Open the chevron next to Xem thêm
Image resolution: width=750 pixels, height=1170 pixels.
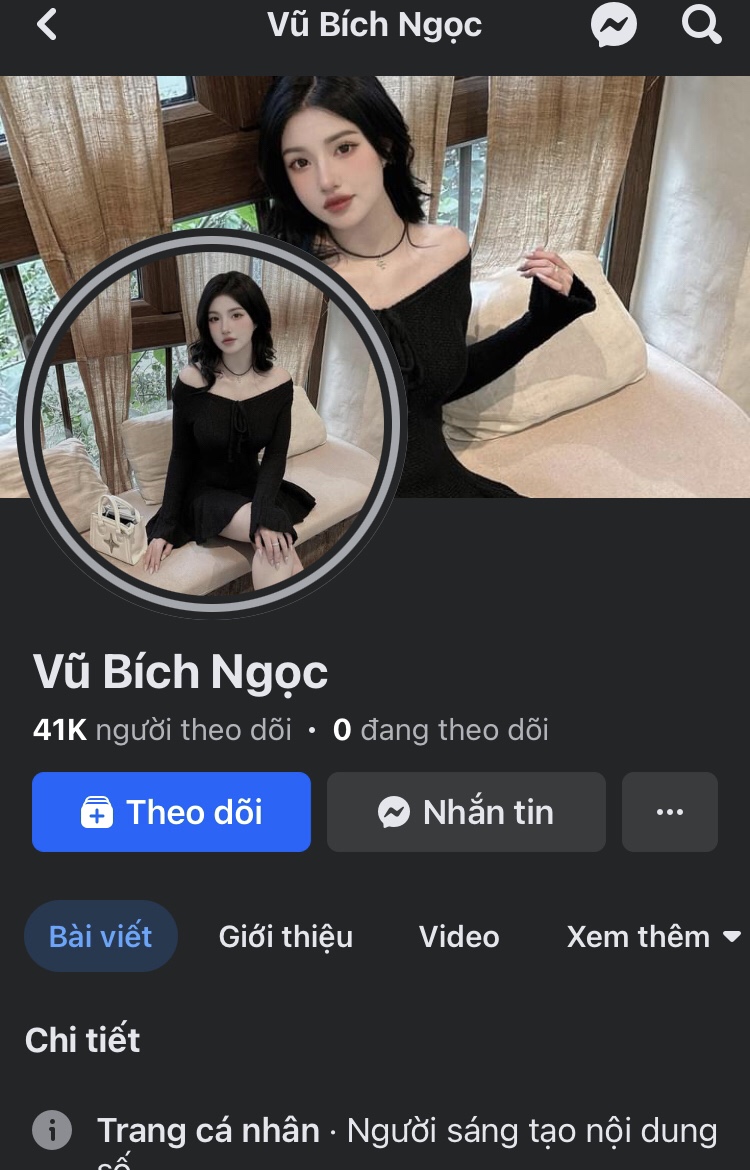pos(731,938)
